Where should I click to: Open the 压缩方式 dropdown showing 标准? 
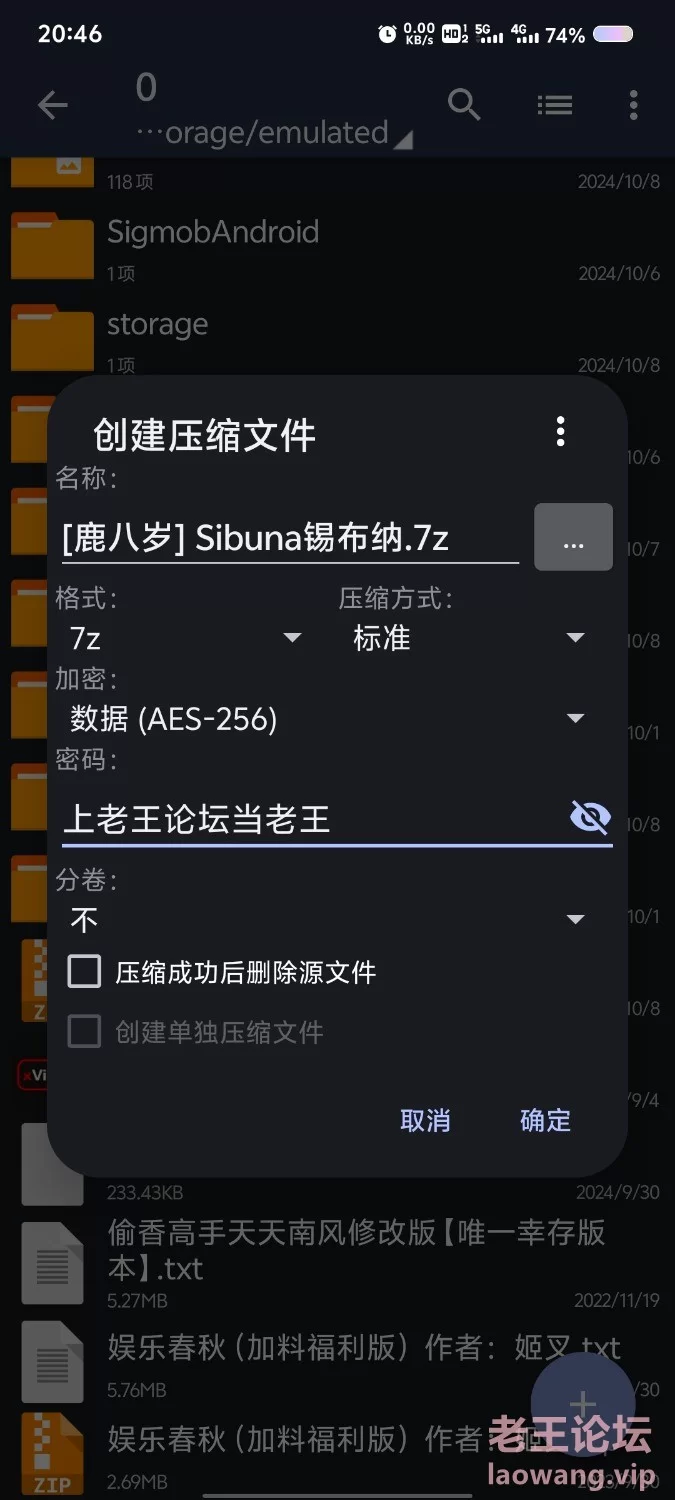pyautogui.click(x=470, y=638)
